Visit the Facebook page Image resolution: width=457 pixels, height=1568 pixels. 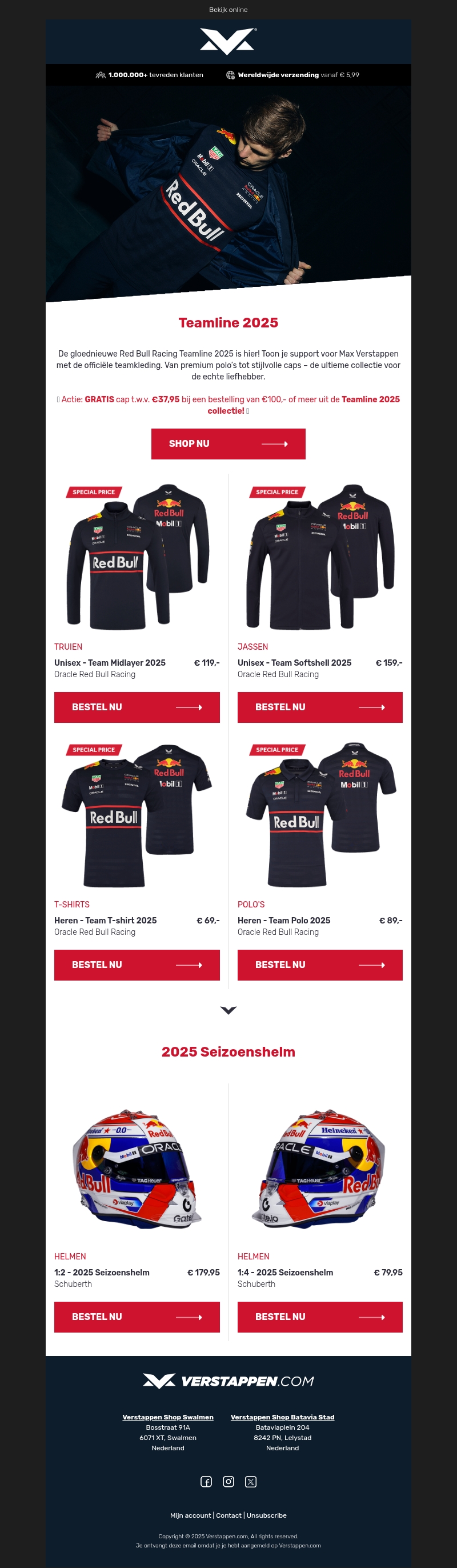click(206, 1482)
